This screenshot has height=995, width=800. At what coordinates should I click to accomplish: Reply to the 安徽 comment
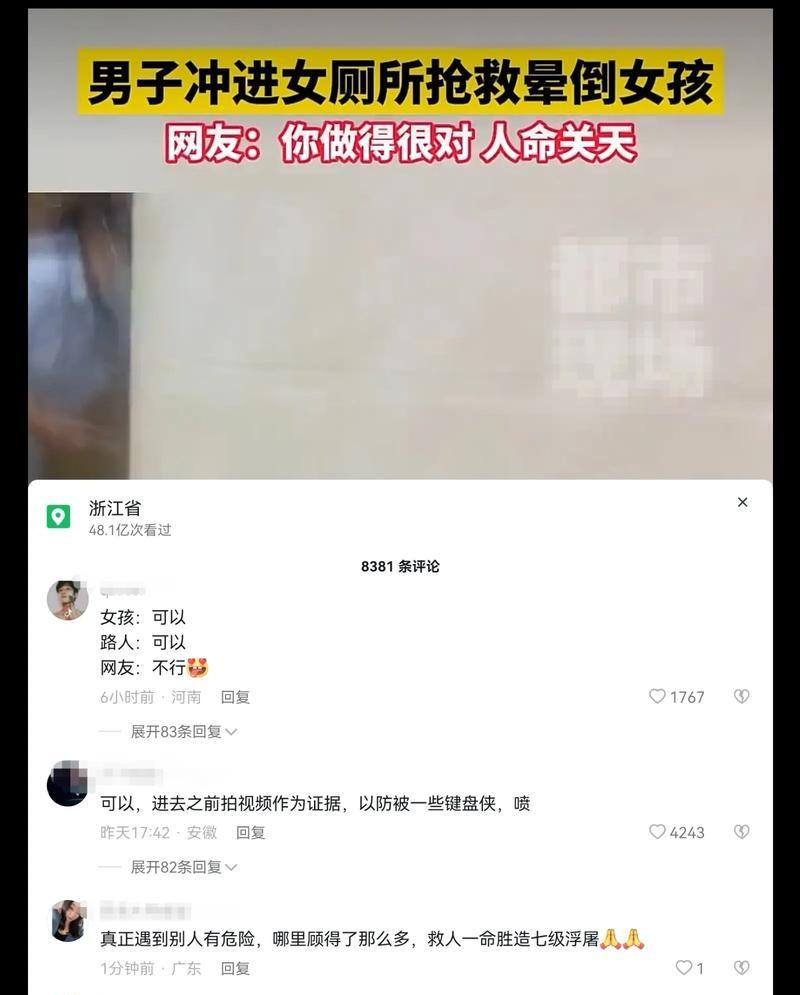(x=250, y=832)
